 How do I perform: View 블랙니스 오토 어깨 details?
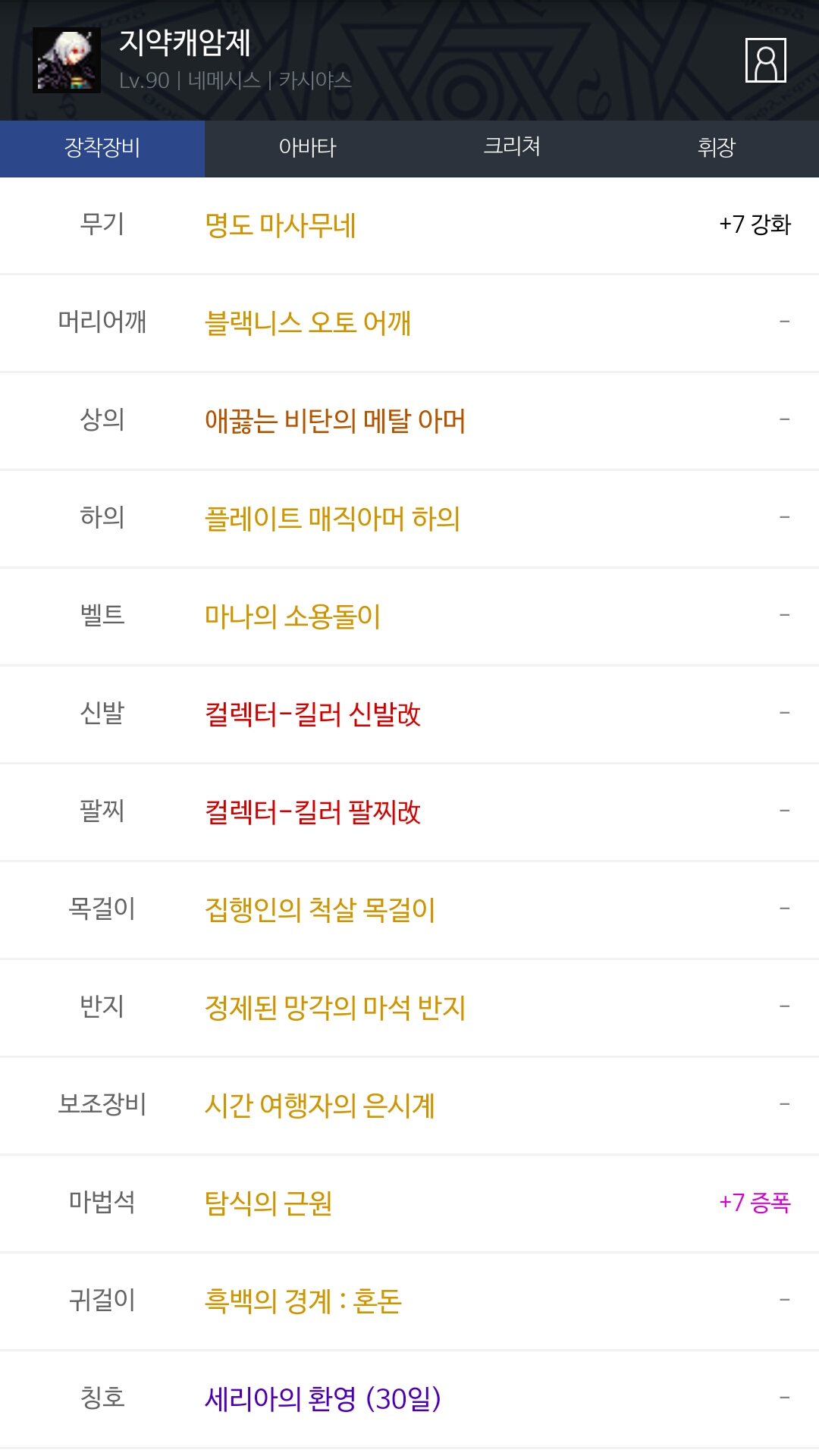[x=409, y=323]
